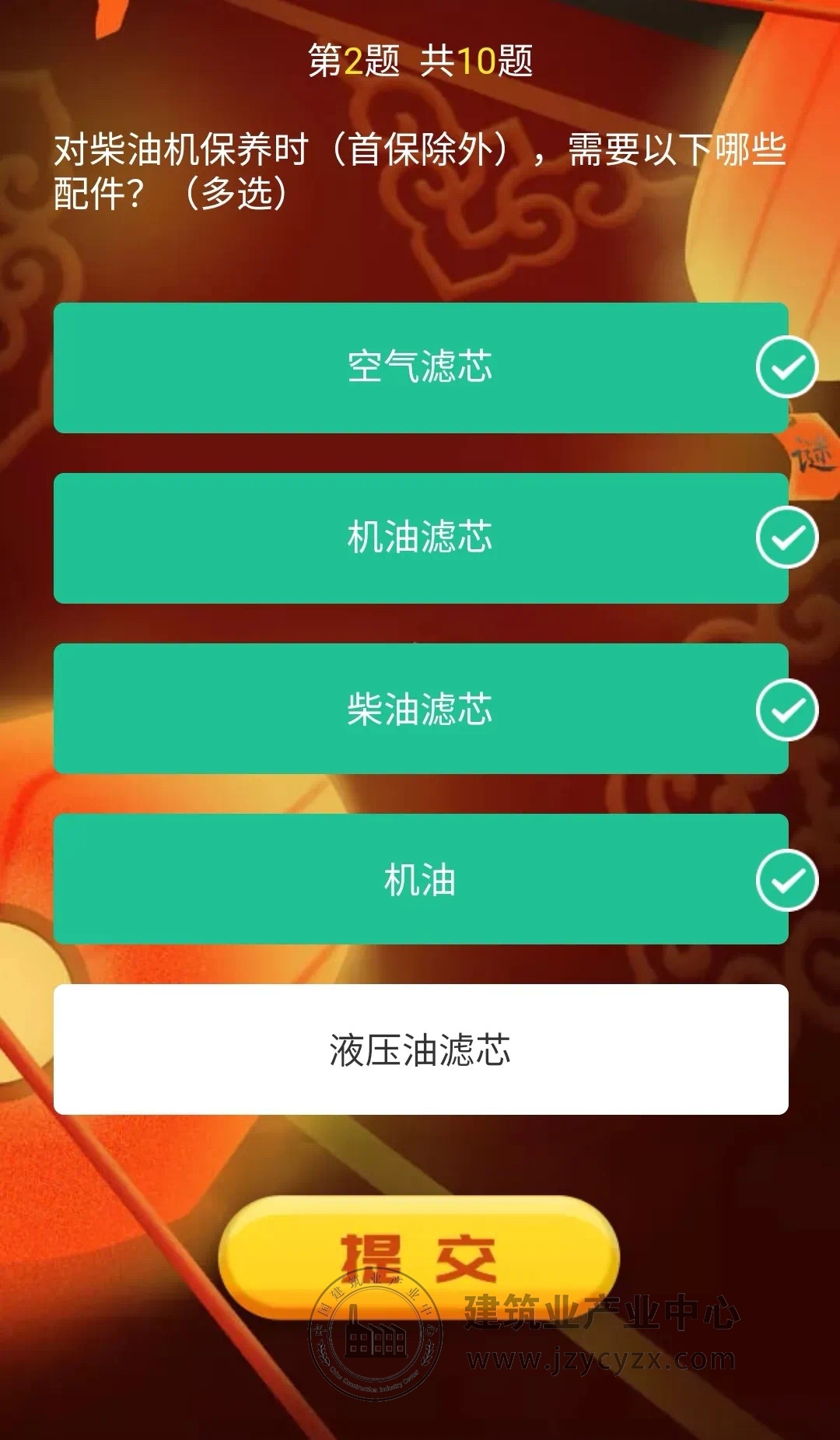This screenshot has height=1440, width=840.
Task: Toggle the 柴油滤芯 answer option
Action: pos(420,709)
